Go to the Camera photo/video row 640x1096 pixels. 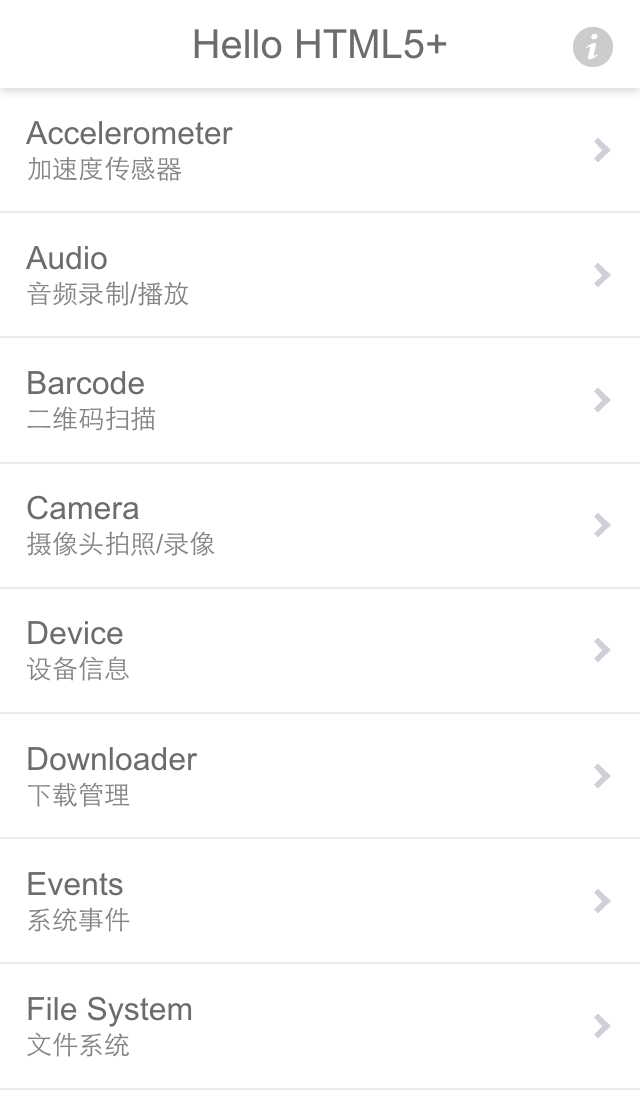click(320, 526)
